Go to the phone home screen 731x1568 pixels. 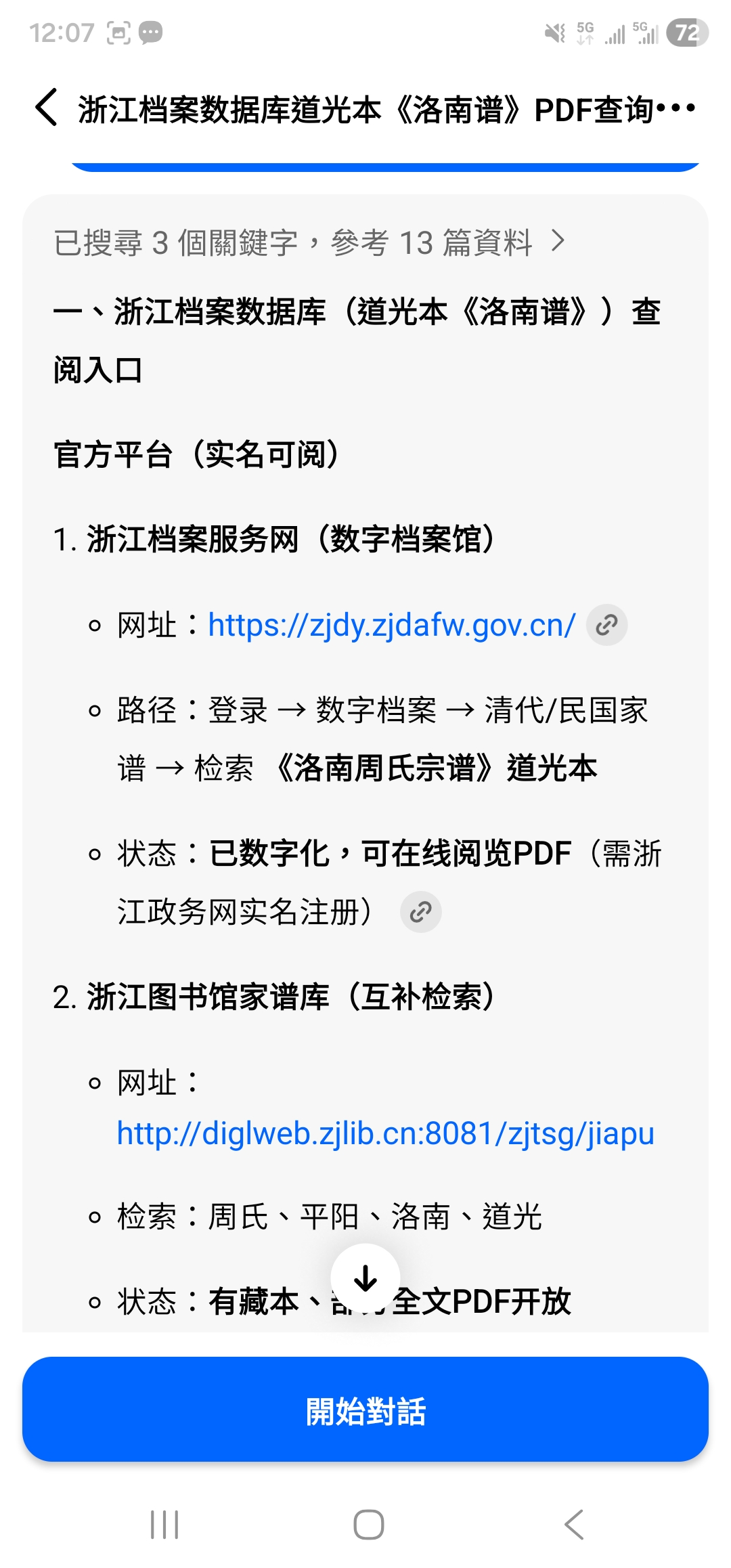[x=369, y=1525]
